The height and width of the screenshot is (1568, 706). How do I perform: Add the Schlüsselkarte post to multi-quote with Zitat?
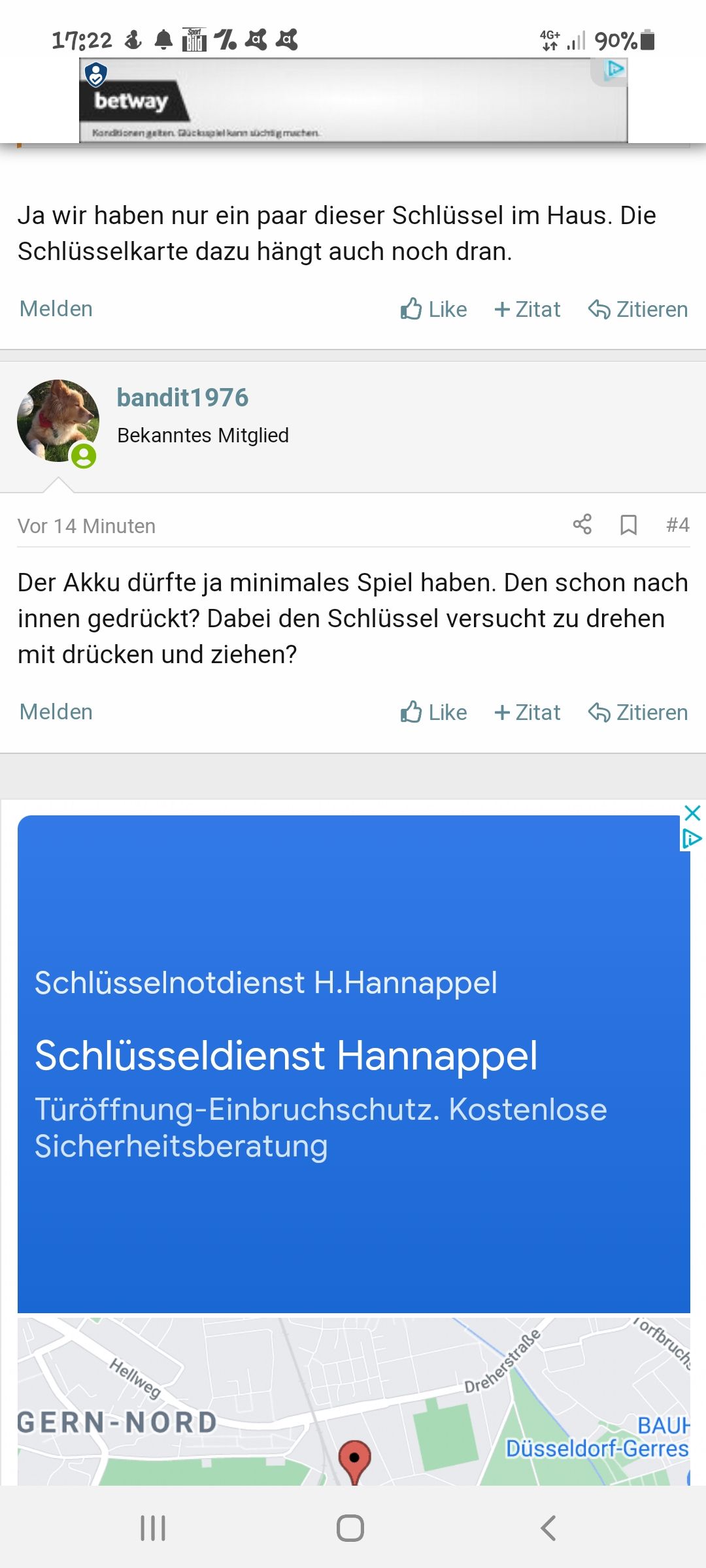pos(528,309)
